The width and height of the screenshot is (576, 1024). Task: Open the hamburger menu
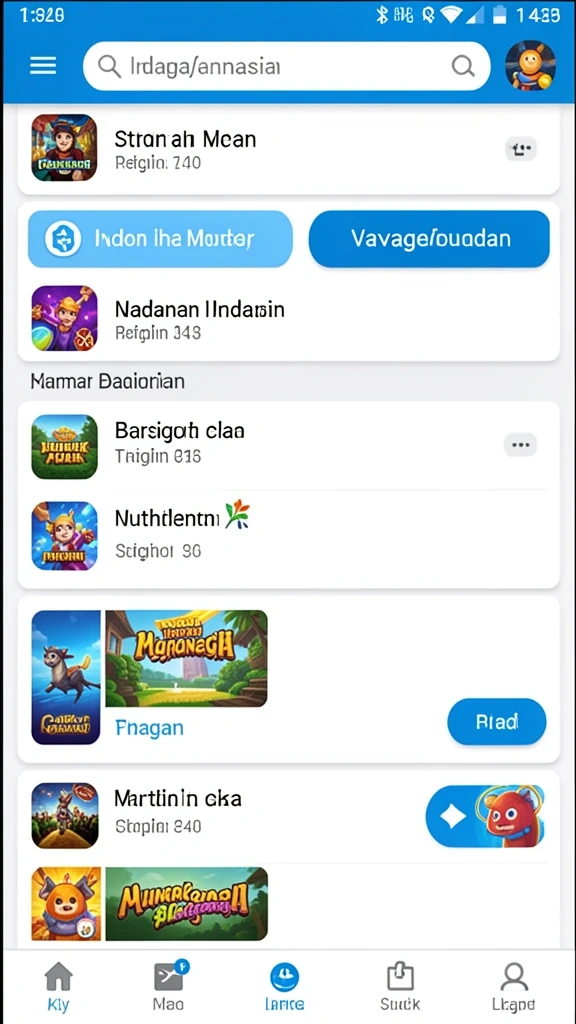click(42, 66)
